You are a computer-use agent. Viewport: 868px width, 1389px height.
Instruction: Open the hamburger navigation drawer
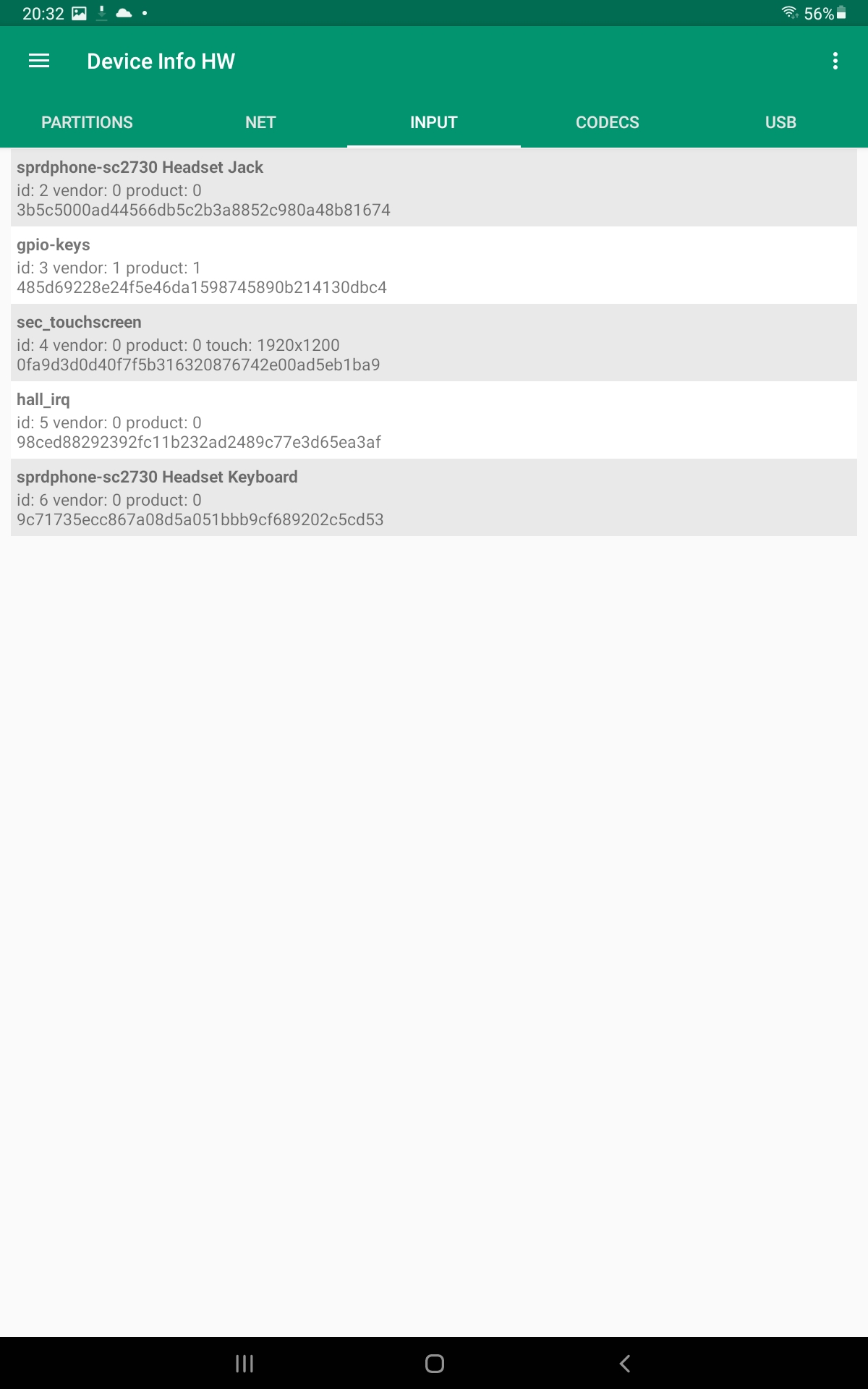[39, 61]
